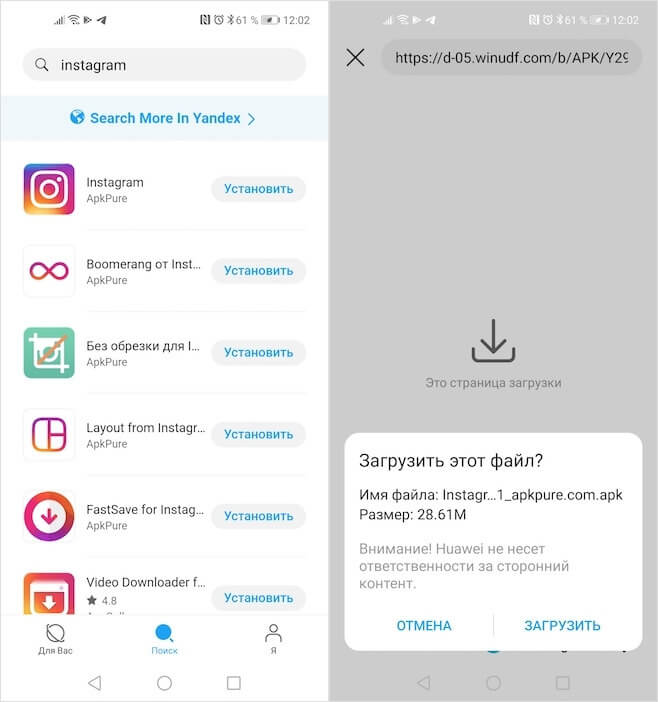Cancel the file download with ОТМЕНА
The width and height of the screenshot is (658, 702).
(x=423, y=626)
